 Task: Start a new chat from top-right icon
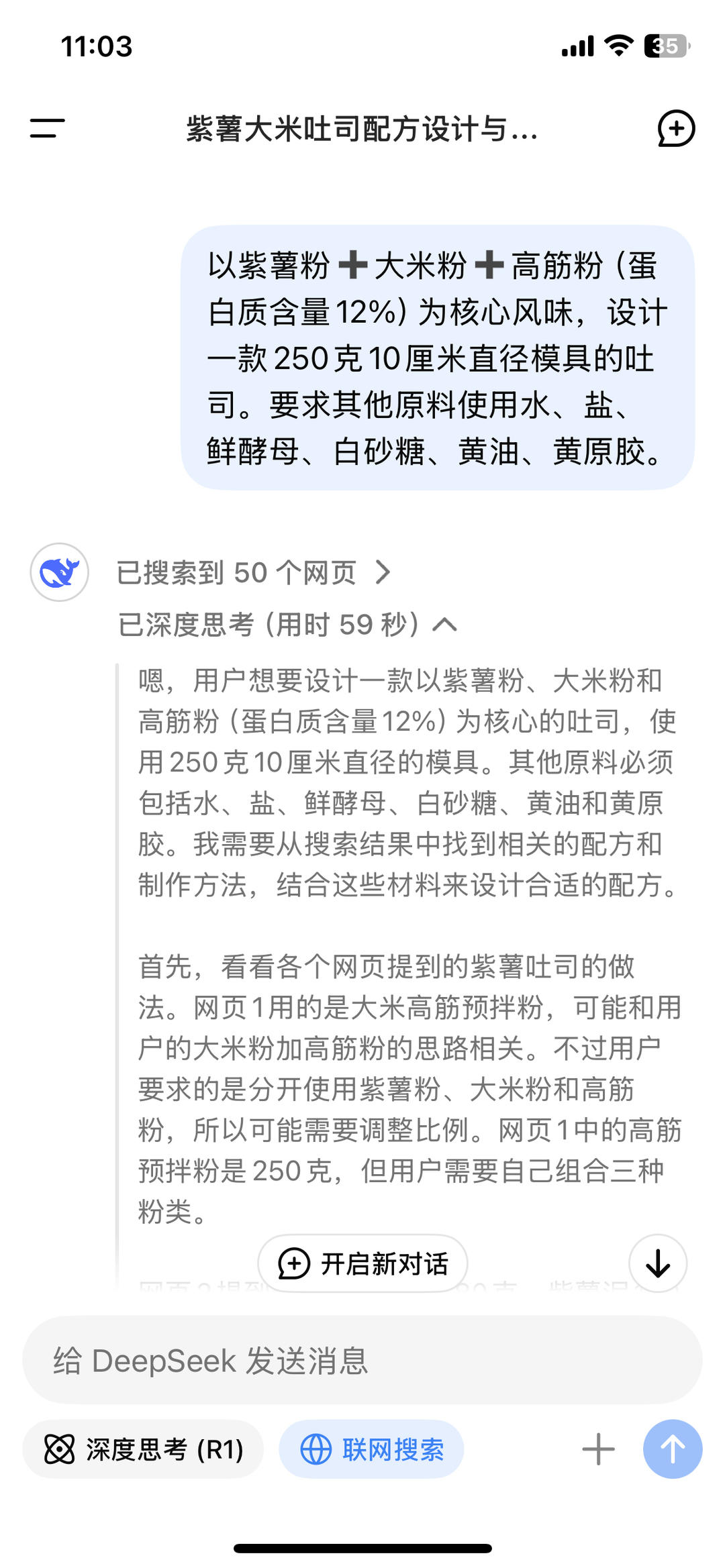(x=675, y=128)
